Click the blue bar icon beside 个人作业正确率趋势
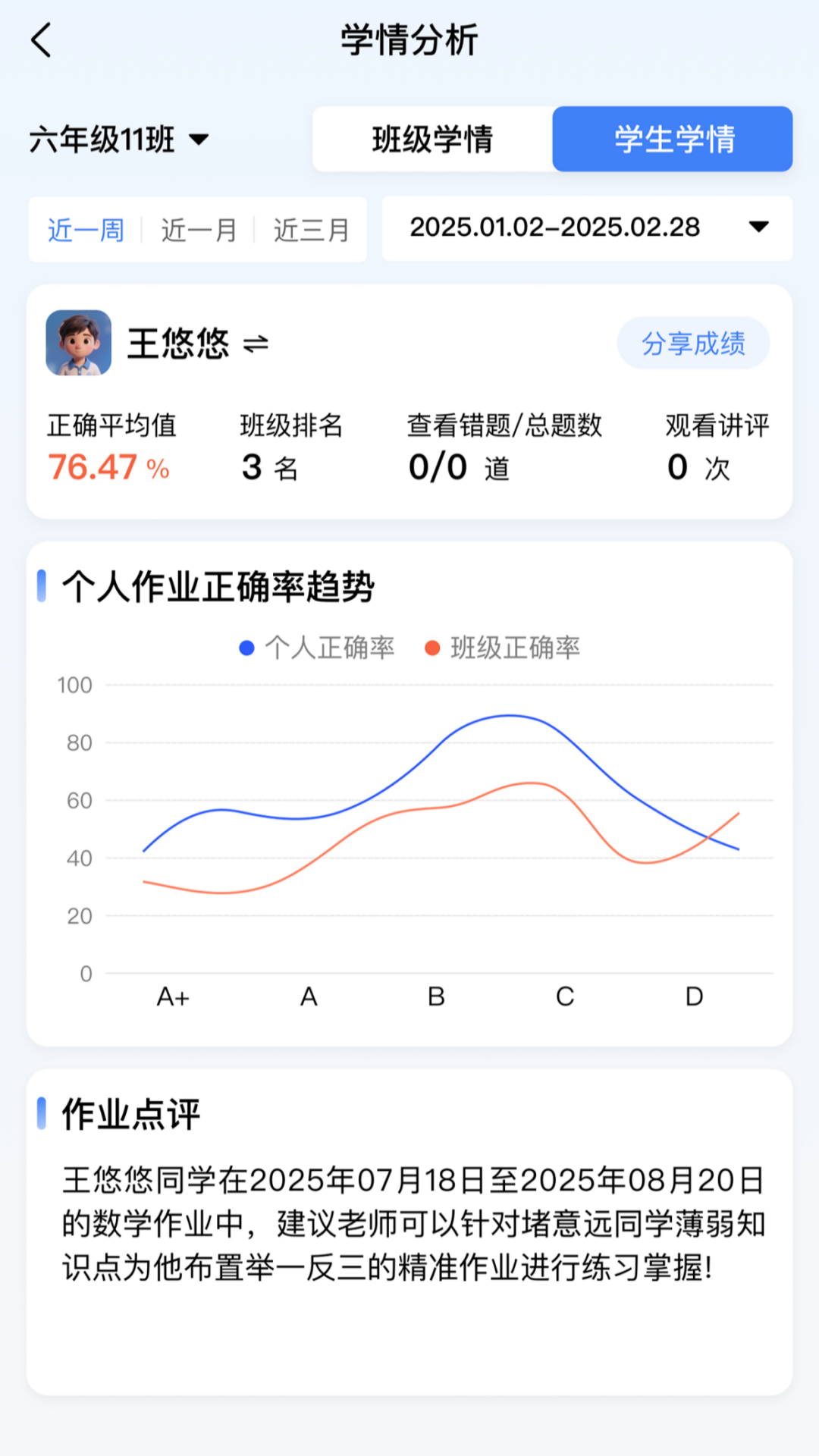The height and width of the screenshot is (1456, 819). point(43,584)
